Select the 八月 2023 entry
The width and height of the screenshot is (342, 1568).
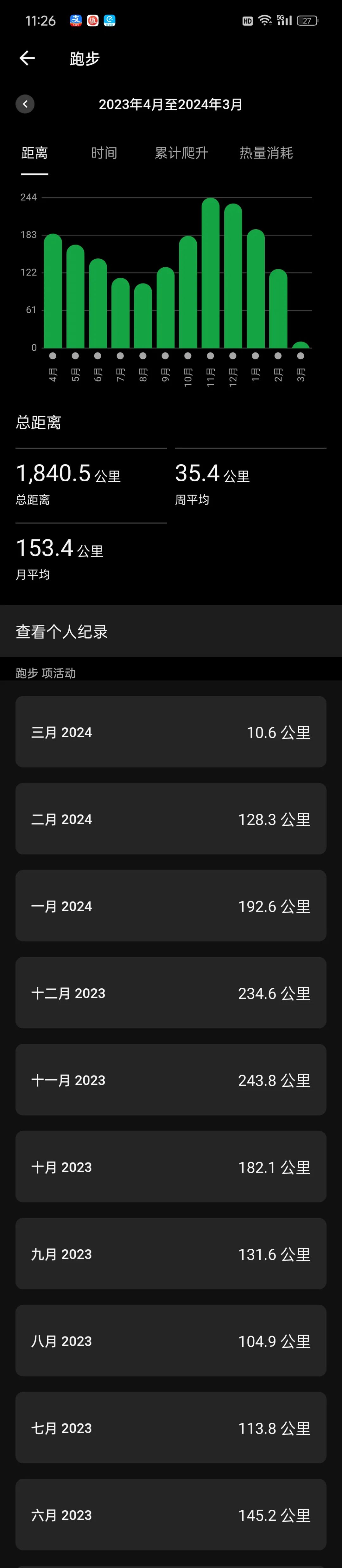(x=171, y=1341)
